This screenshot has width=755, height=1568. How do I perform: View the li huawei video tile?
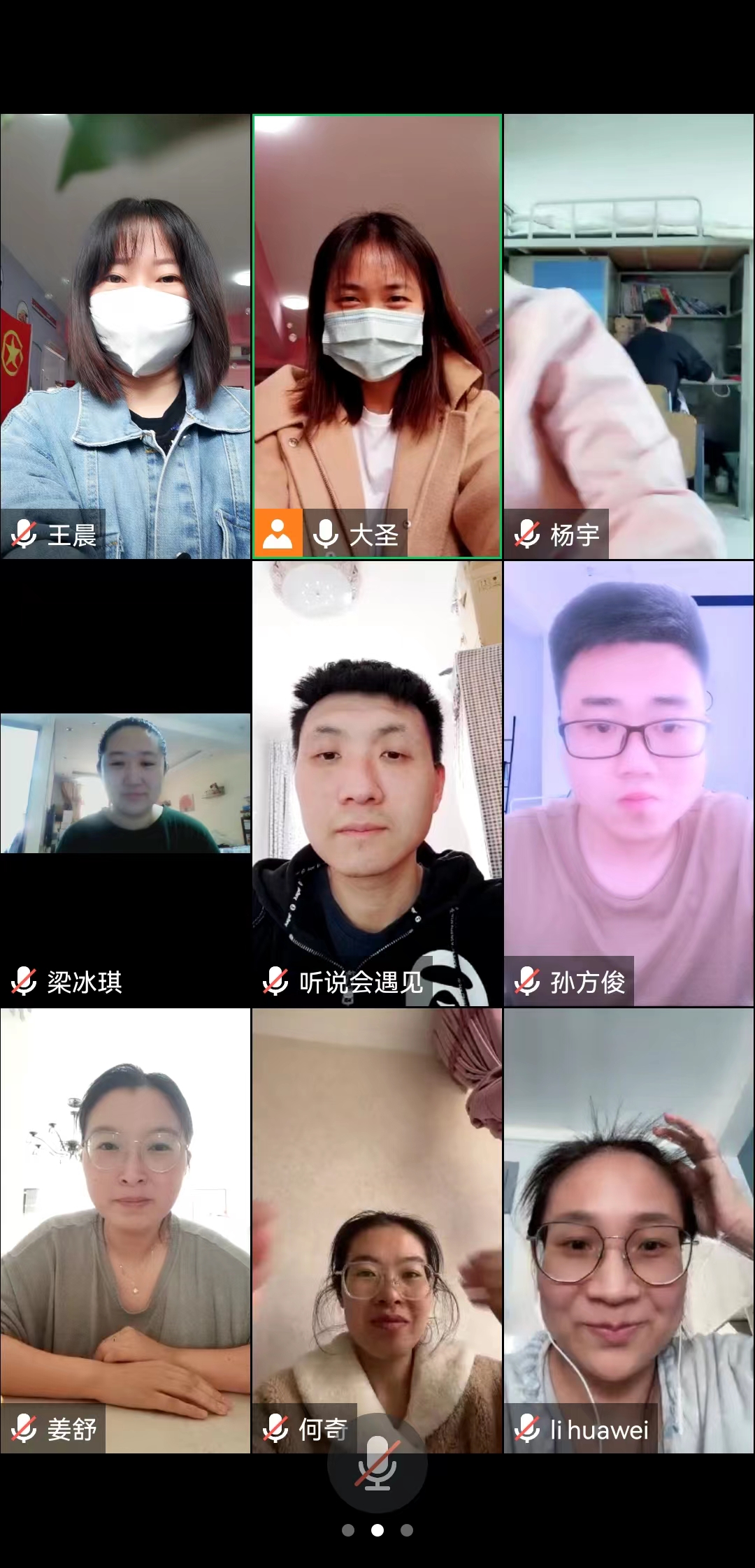click(628, 1230)
